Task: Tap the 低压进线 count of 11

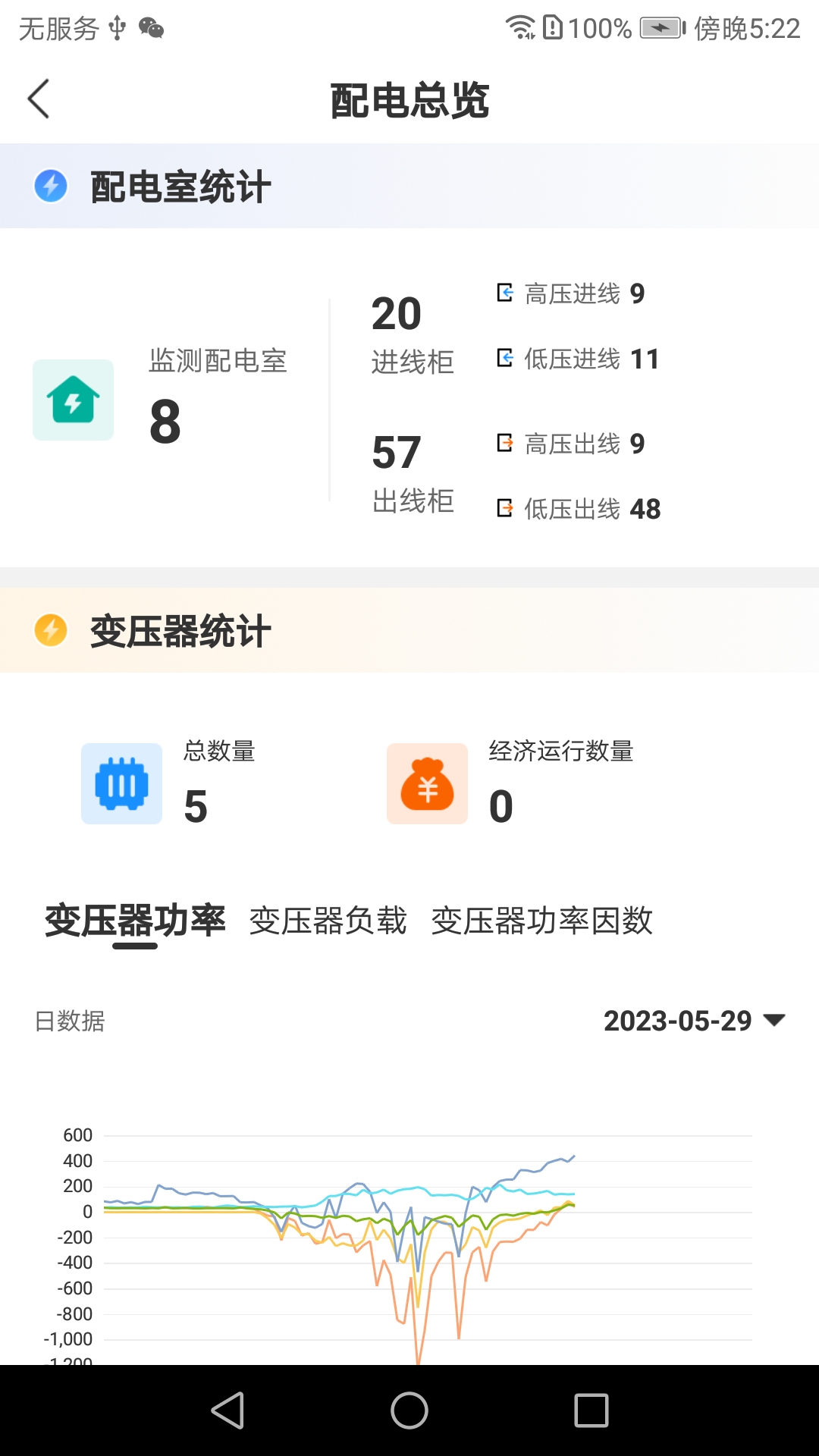Action: (x=644, y=359)
